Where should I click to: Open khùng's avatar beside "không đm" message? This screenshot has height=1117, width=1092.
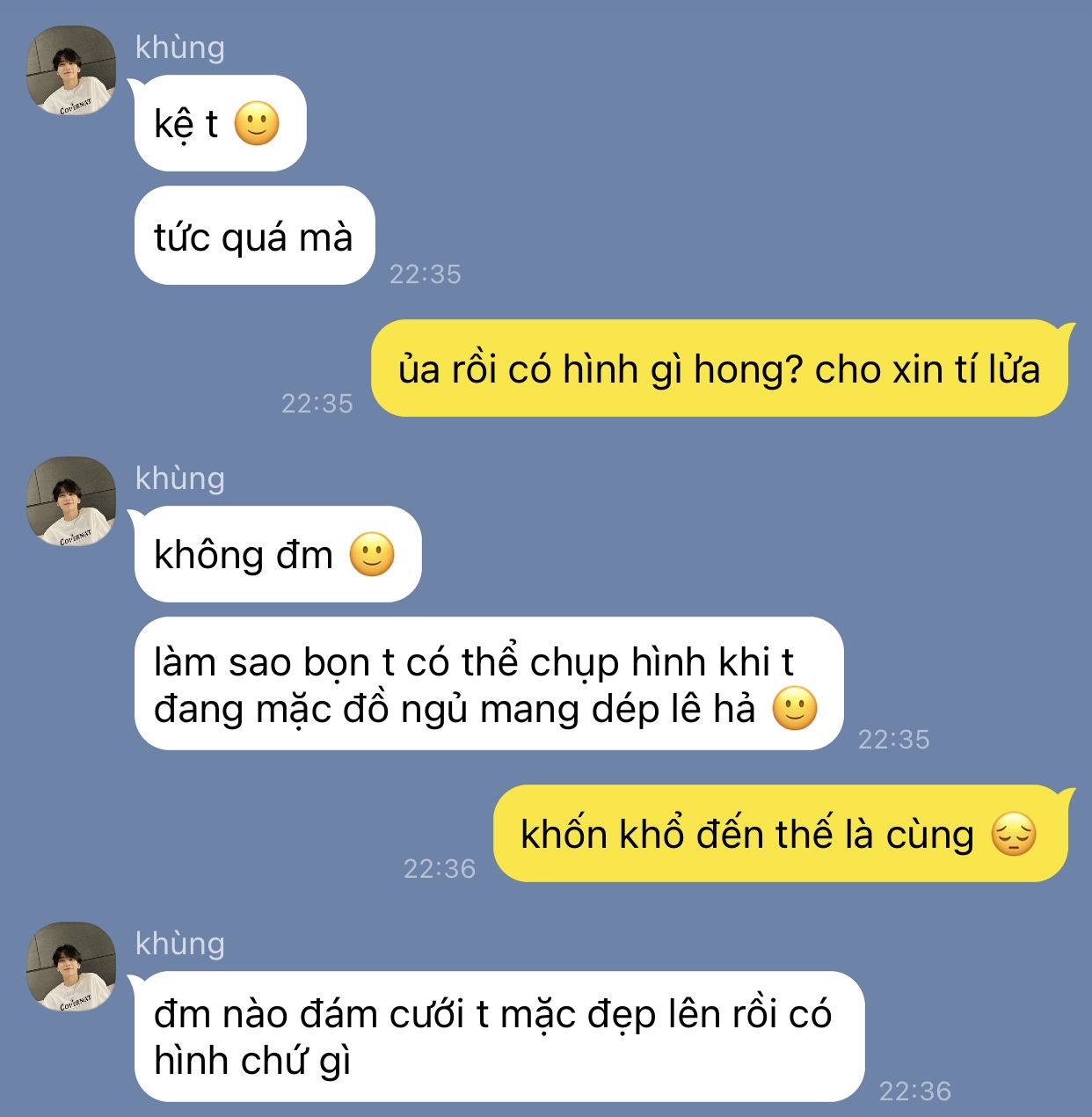coord(71,501)
